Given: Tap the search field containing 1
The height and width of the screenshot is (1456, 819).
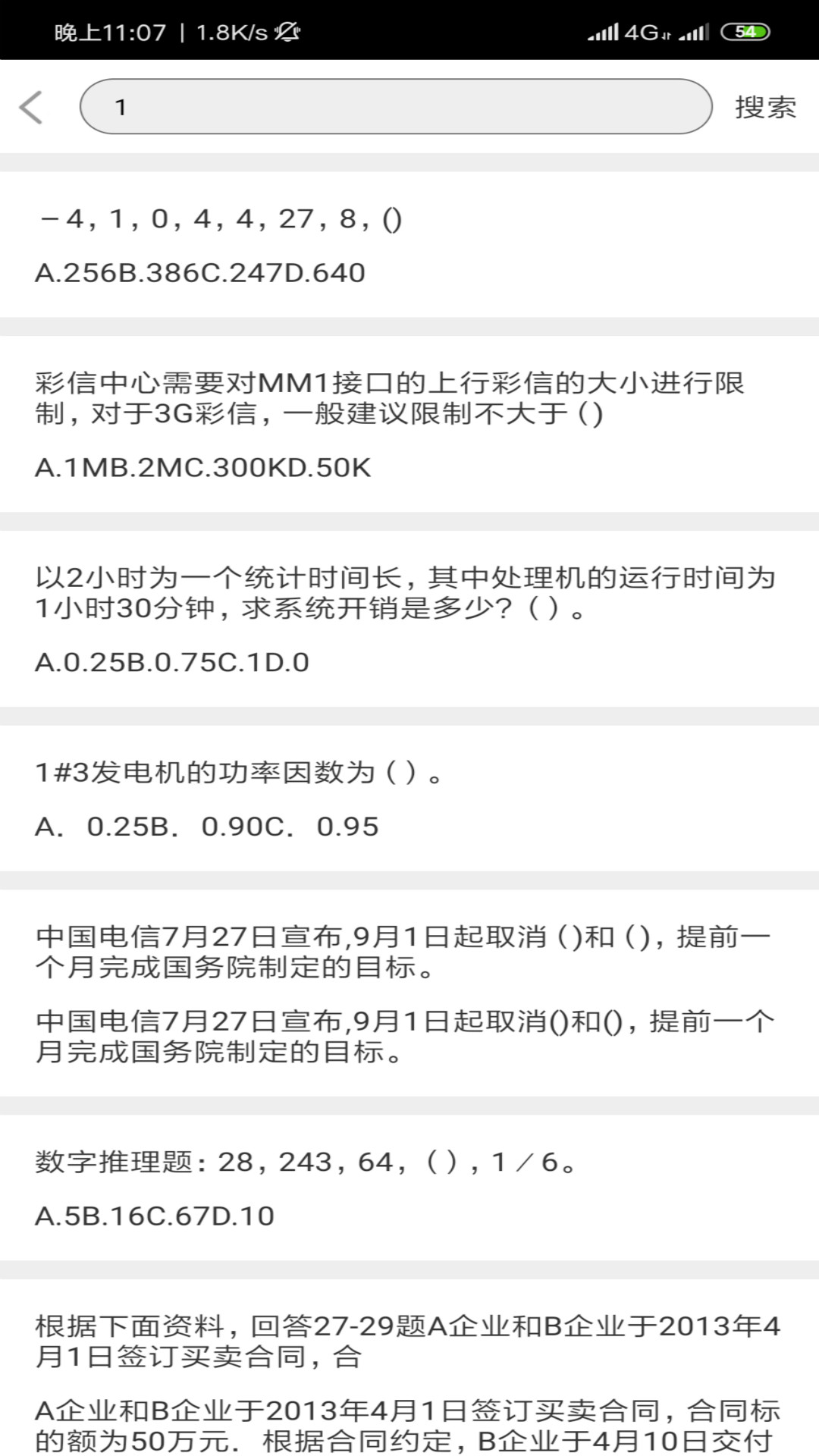Looking at the screenshot, I should tap(395, 107).
